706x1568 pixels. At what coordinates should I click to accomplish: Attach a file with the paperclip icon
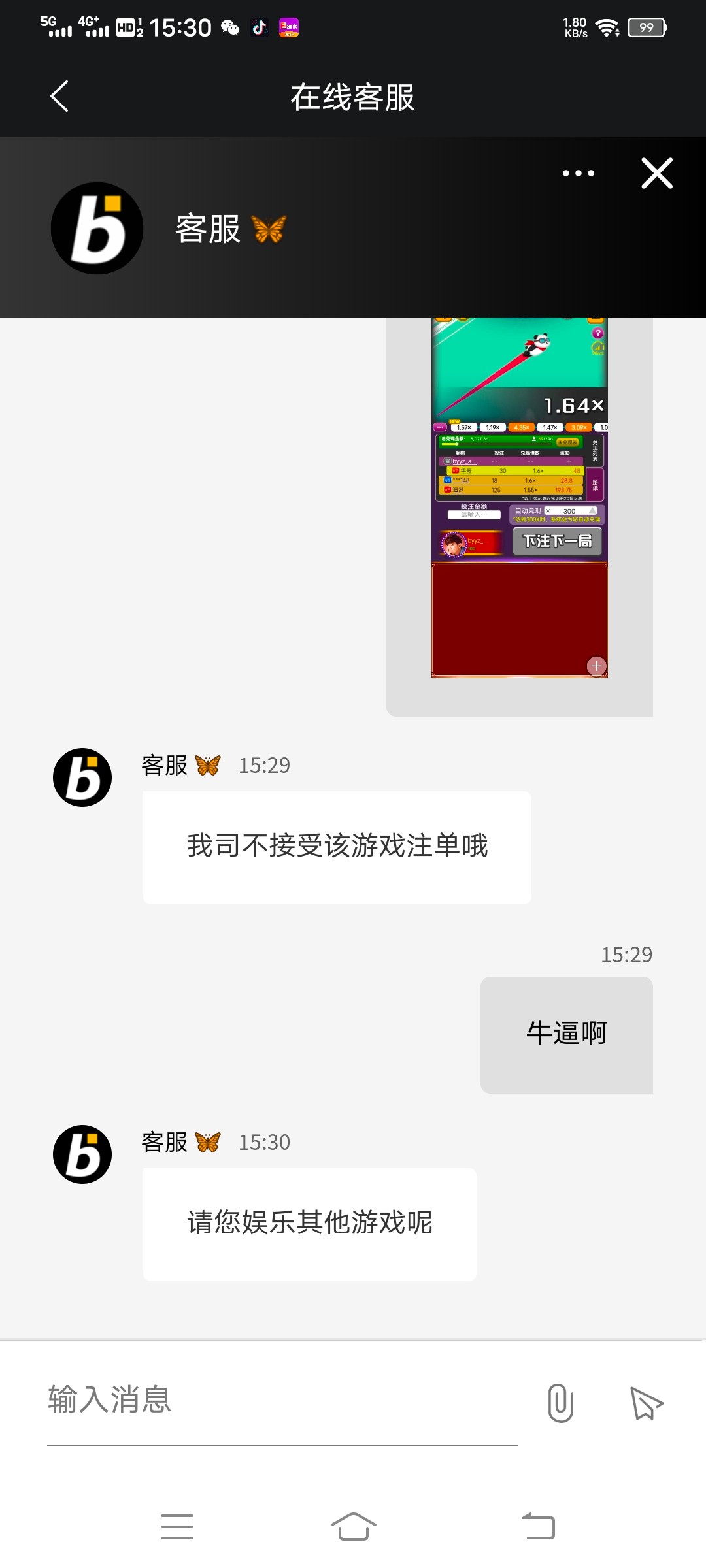[560, 1403]
